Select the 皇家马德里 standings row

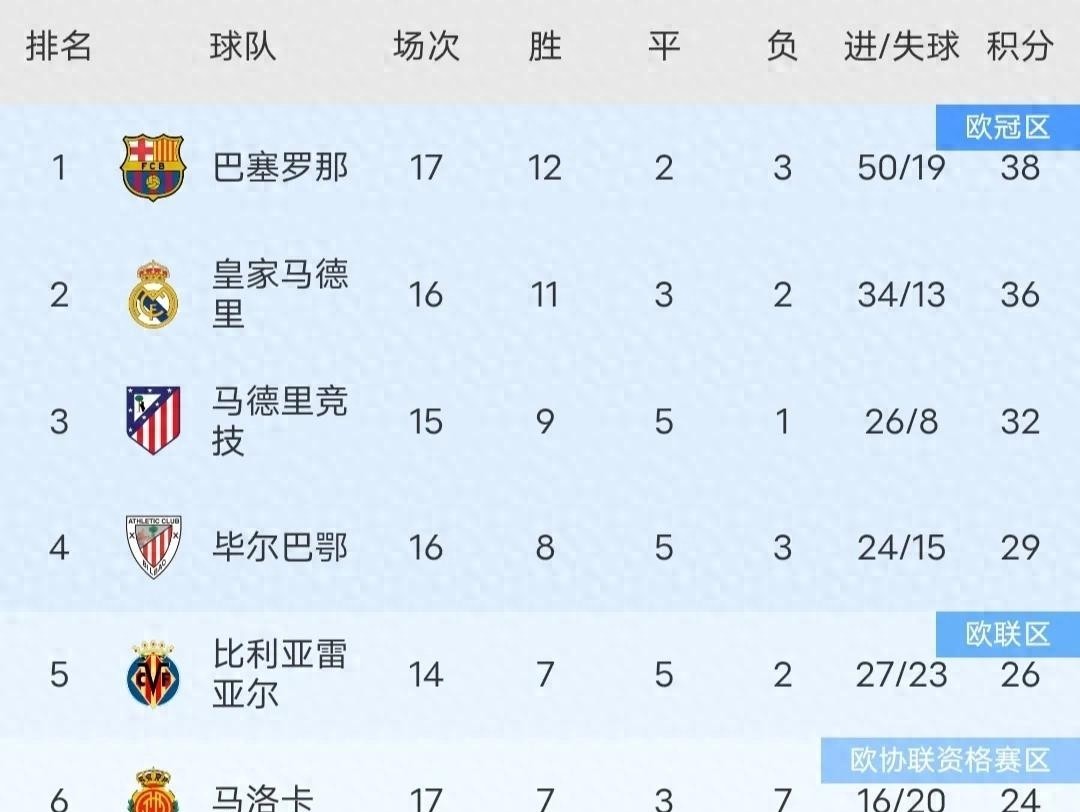pyautogui.click(x=280, y=295)
